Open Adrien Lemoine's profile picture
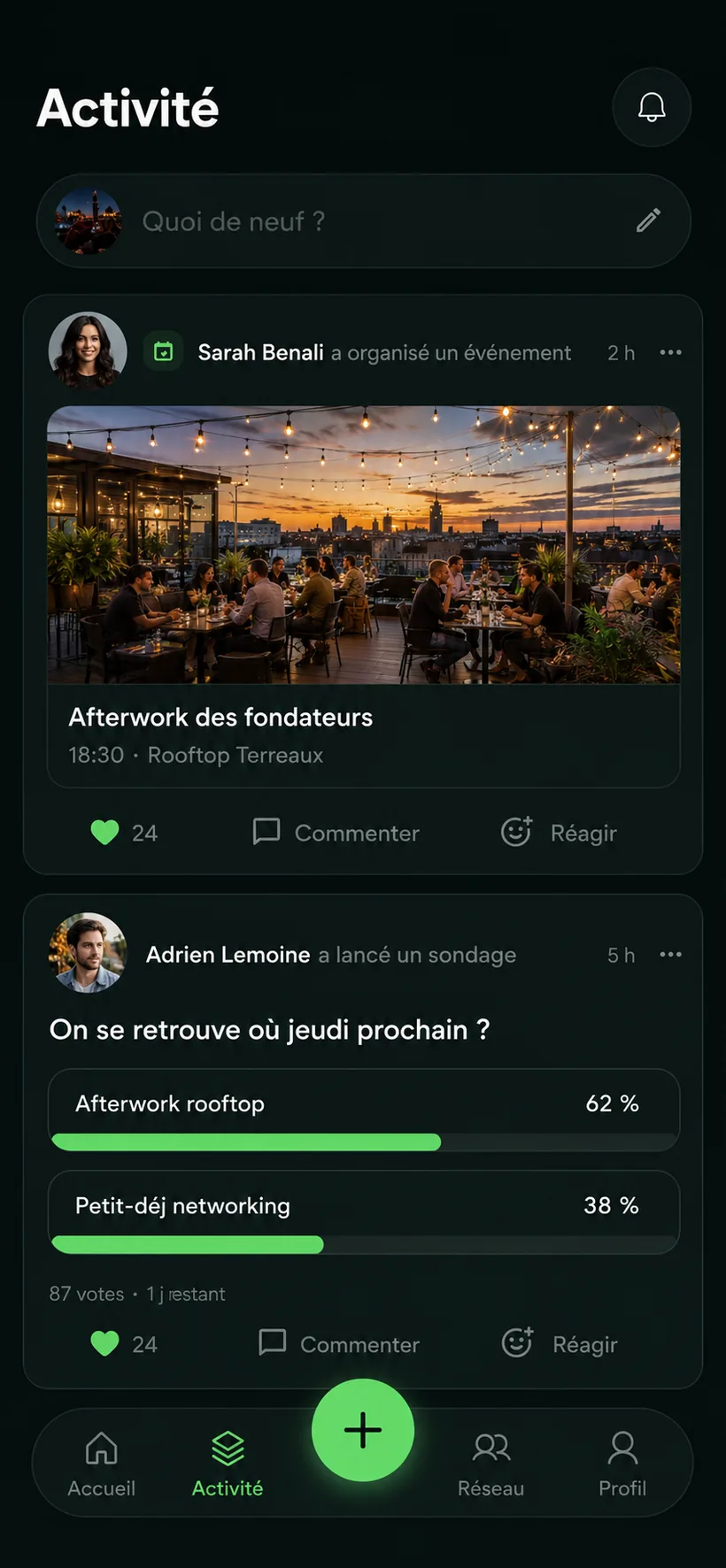726x1568 pixels. click(88, 953)
